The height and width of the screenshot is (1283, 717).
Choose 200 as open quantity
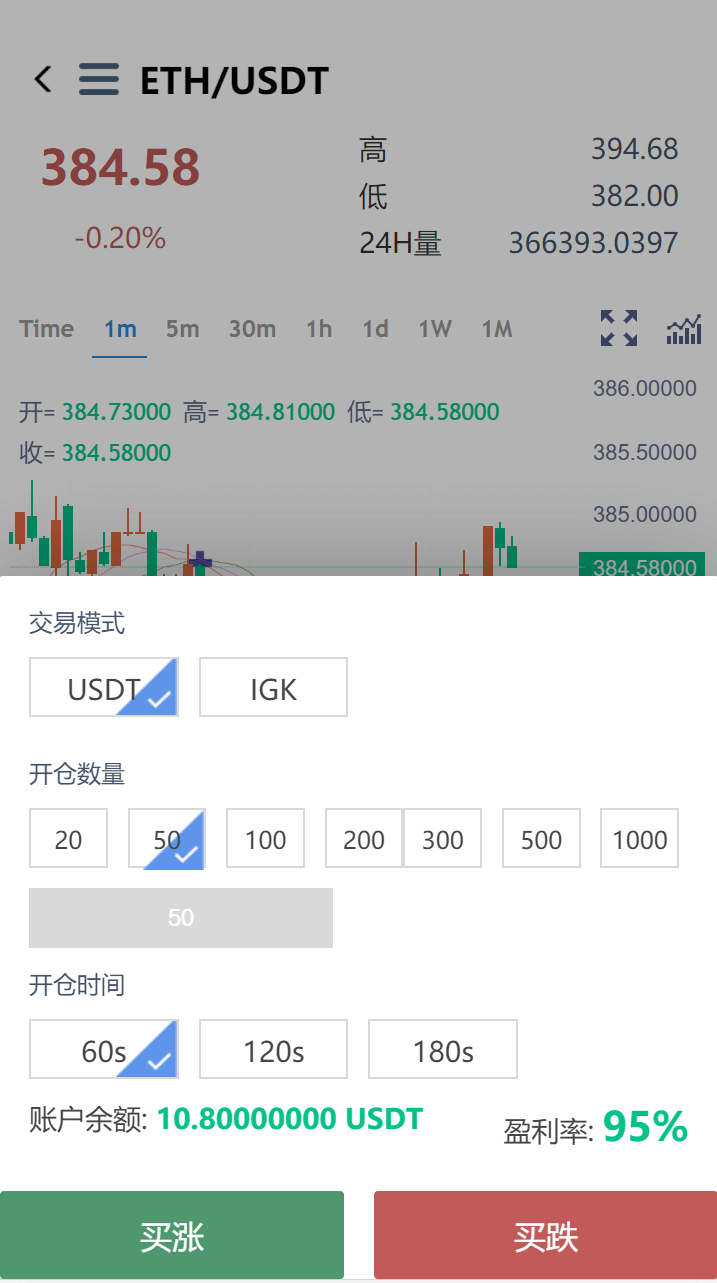click(x=364, y=839)
